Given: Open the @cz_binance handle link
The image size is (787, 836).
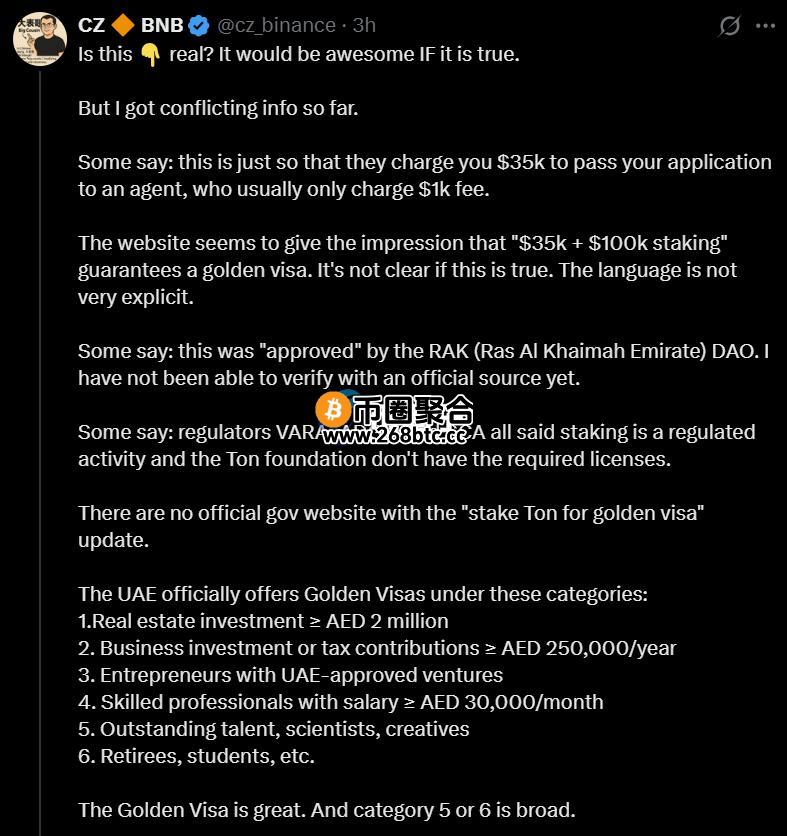Looking at the screenshot, I should click(276, 25).
